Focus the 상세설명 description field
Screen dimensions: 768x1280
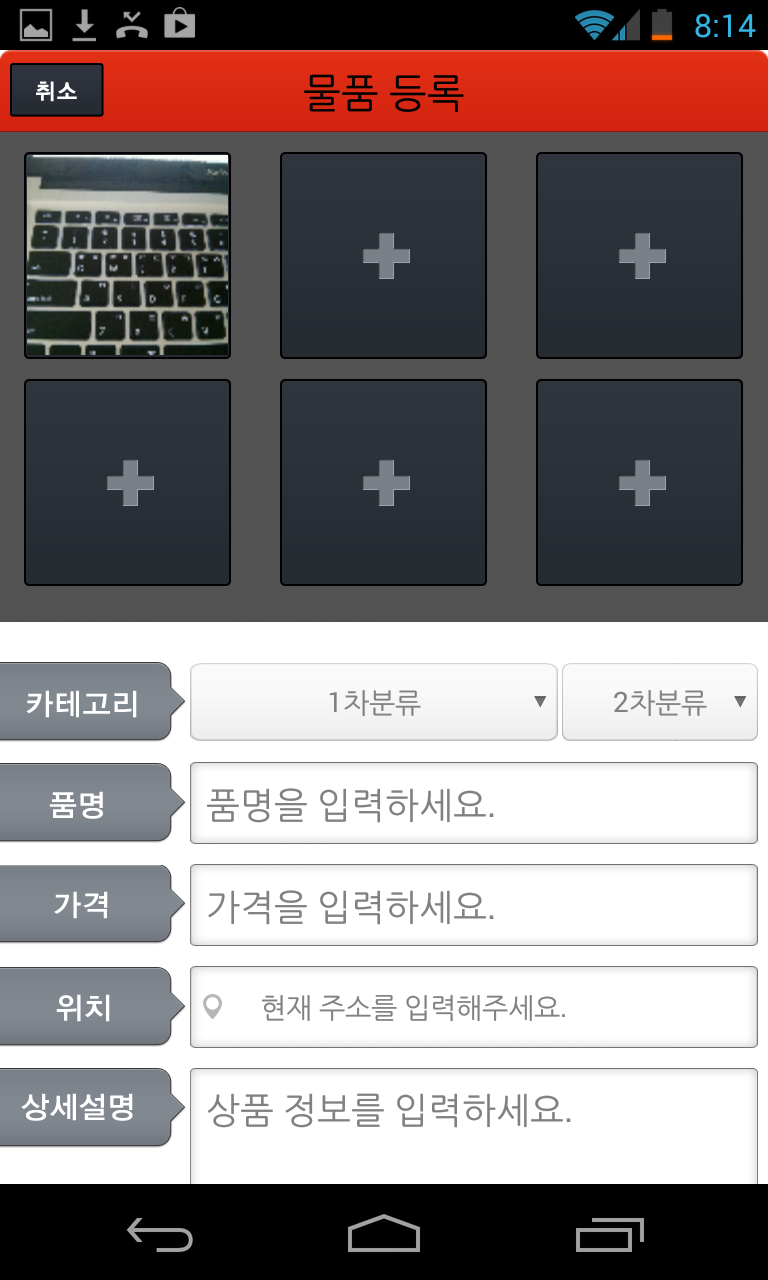tap(473, 1125)
